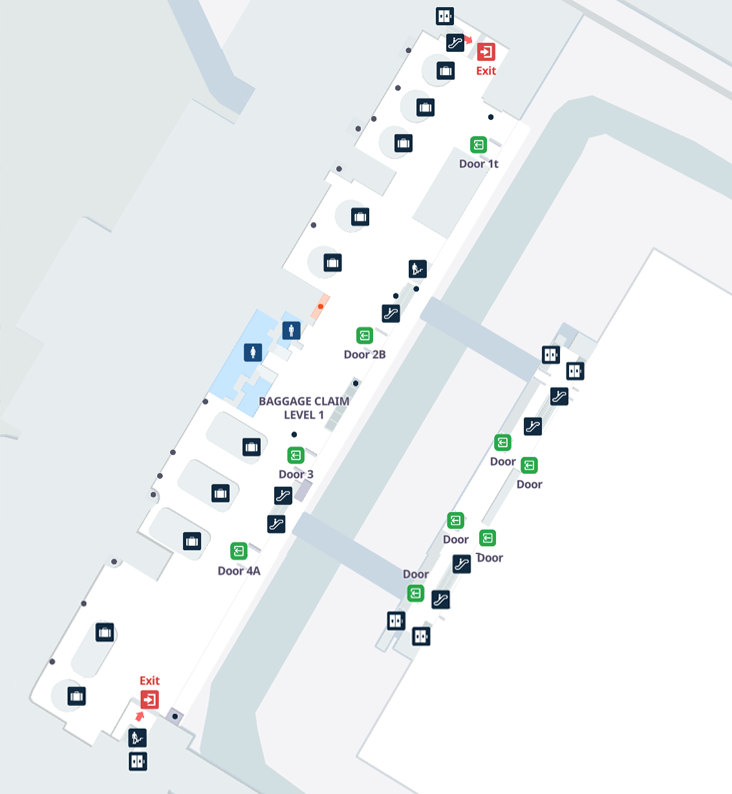Select the women's restroom icon
The height and width of the screenshot is (794, 732).
253,352
